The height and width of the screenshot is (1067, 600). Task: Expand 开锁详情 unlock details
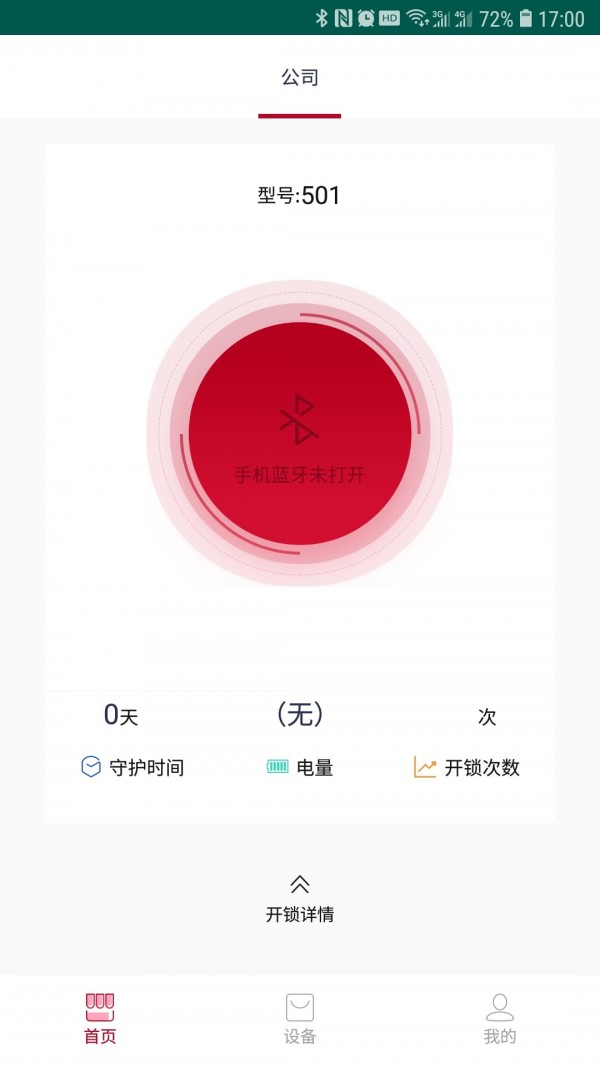(300, 898)
